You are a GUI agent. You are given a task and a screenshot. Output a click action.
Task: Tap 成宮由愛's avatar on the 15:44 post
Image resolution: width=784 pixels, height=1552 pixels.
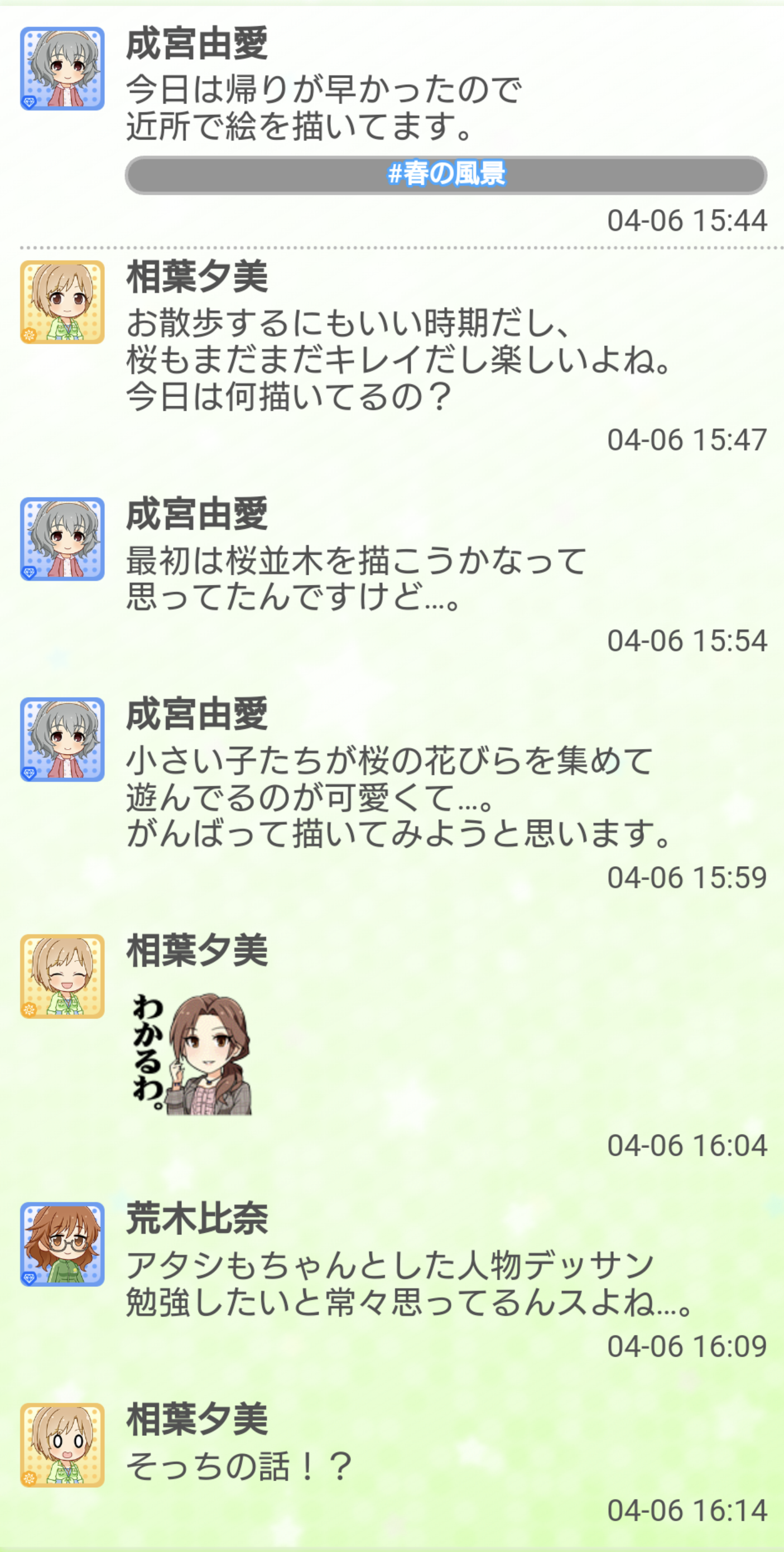[62, 69]
